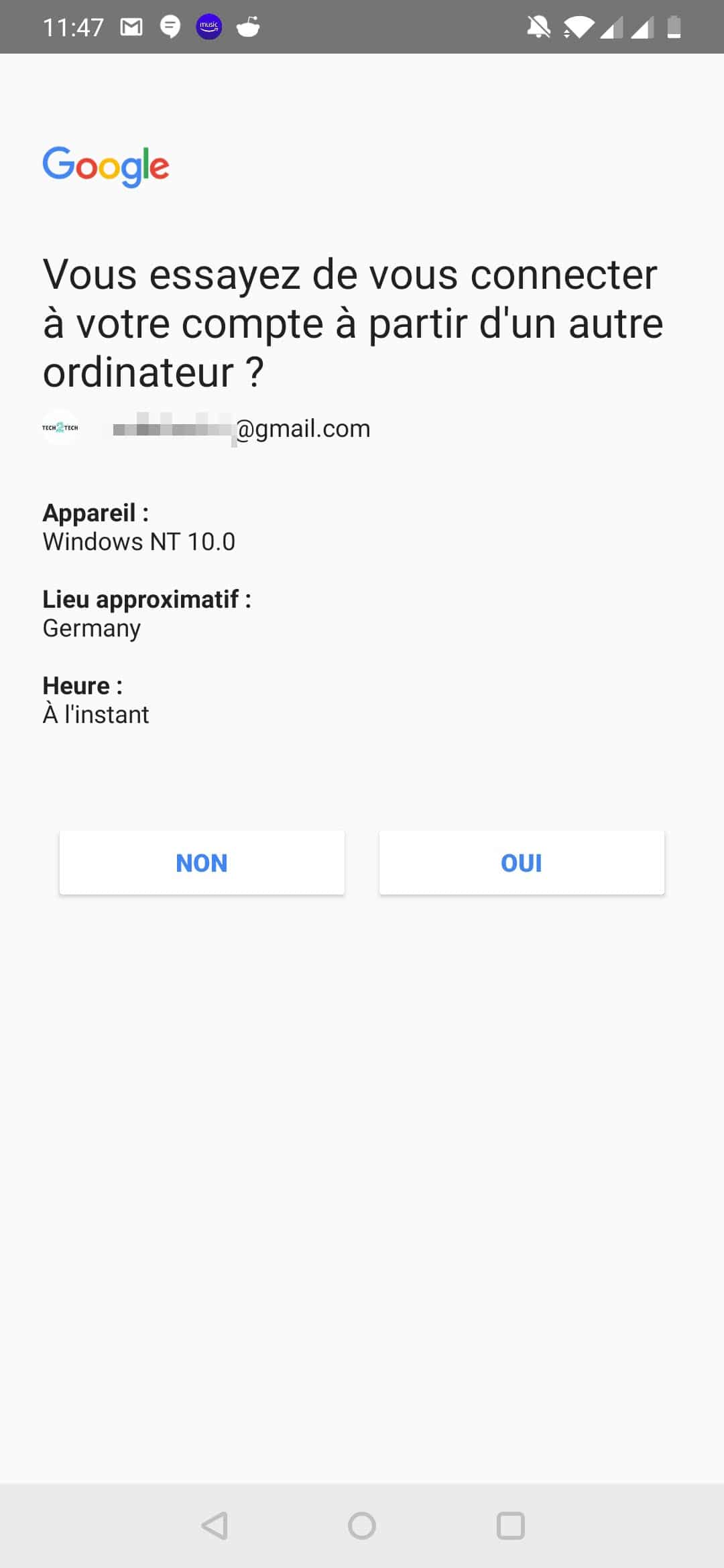
Task: Go back with the system back button
Action: (x=215, y=1526)
